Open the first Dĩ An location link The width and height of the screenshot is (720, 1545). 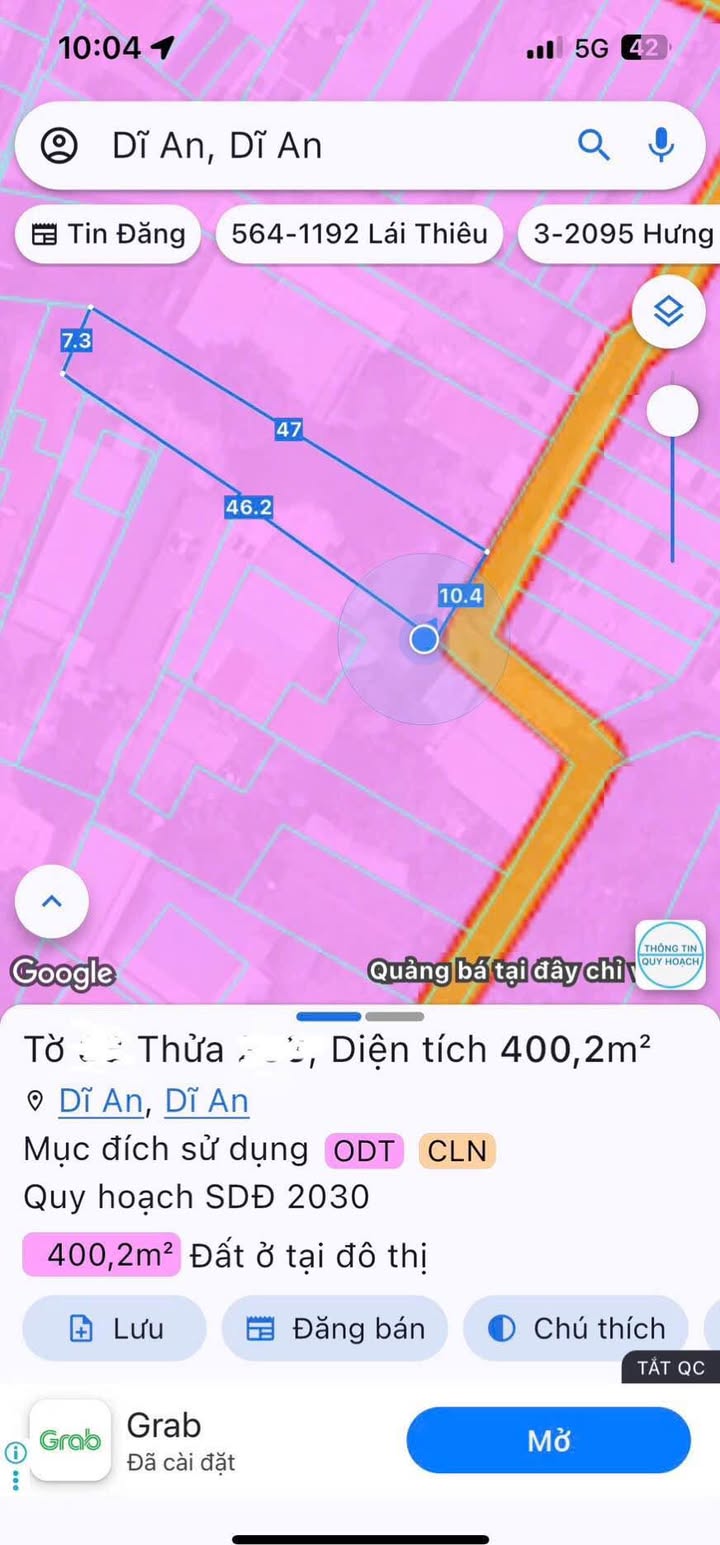coord(100,1101)
